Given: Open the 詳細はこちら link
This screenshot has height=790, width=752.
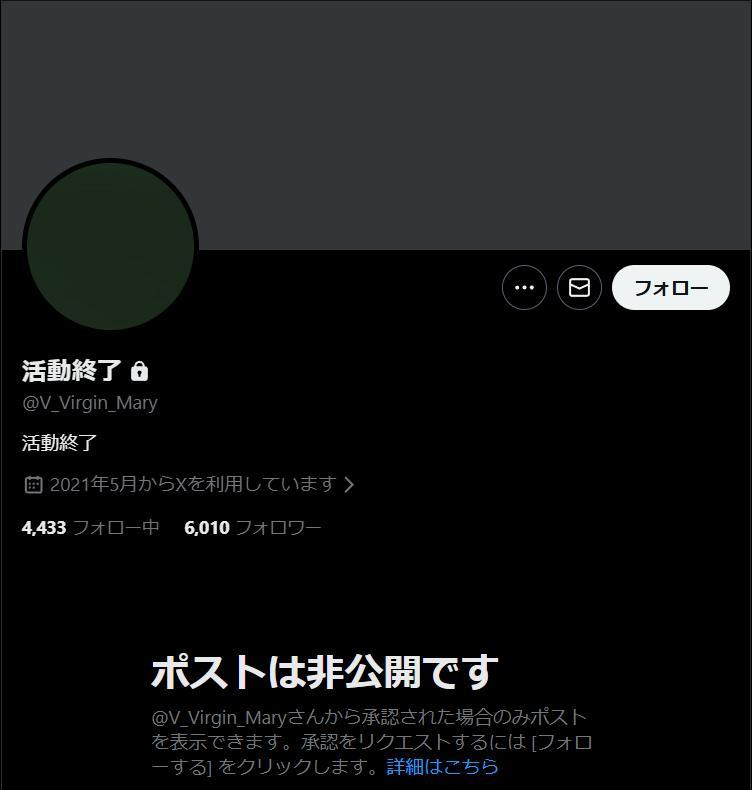Looking at the screenshot, I should tap(442, 767).
